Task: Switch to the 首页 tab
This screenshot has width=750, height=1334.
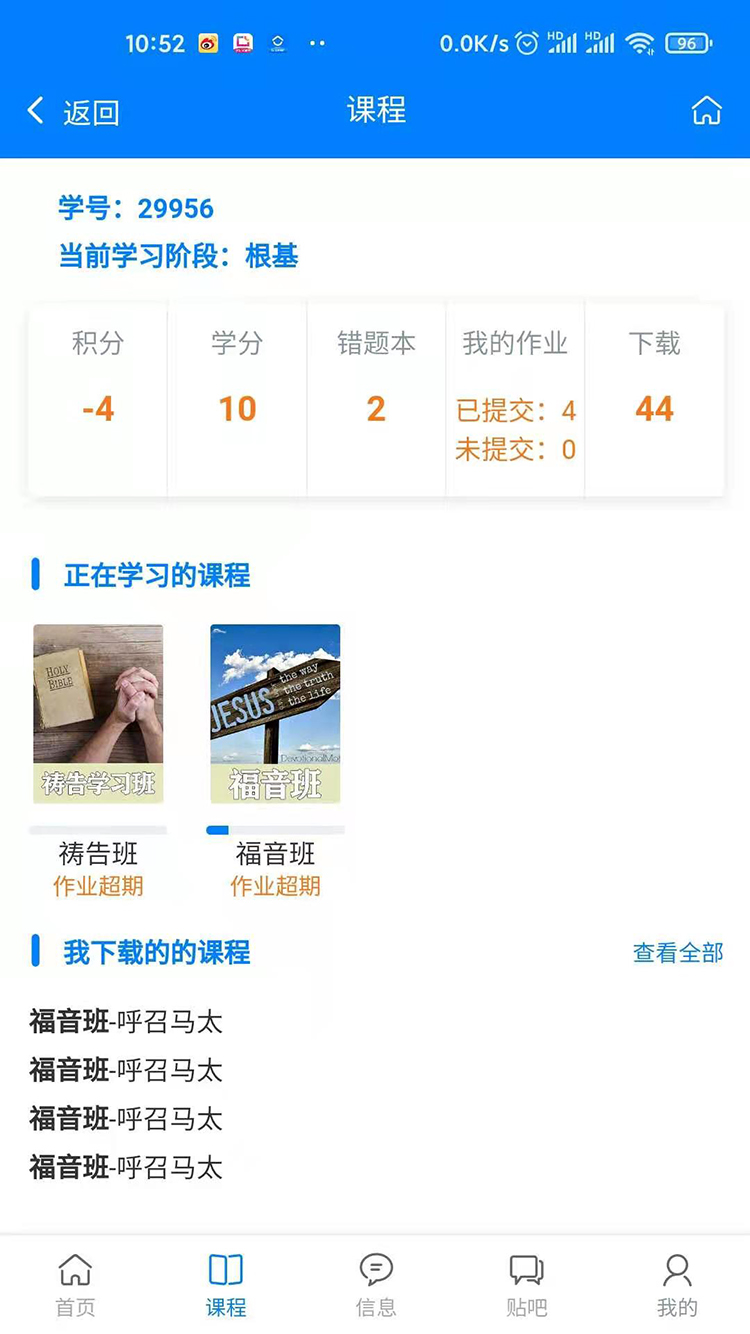Action: tap(75, 1285)
